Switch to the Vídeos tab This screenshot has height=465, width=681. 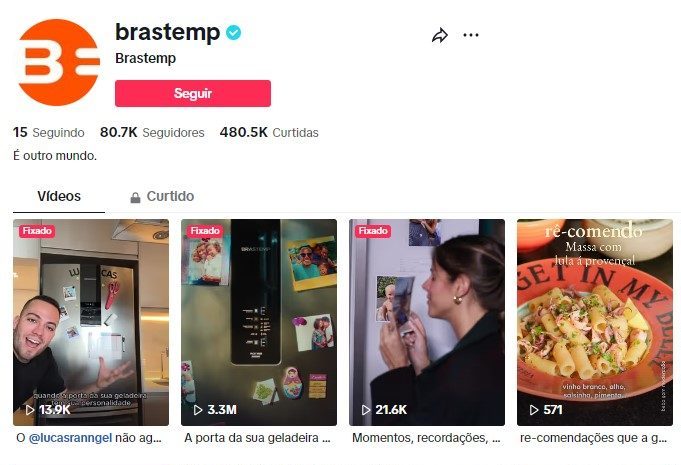59,197
